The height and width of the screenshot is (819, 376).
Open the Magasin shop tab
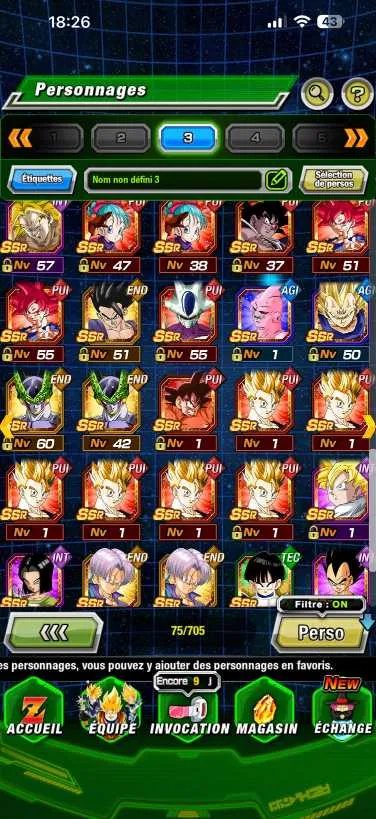coord(266,710)
